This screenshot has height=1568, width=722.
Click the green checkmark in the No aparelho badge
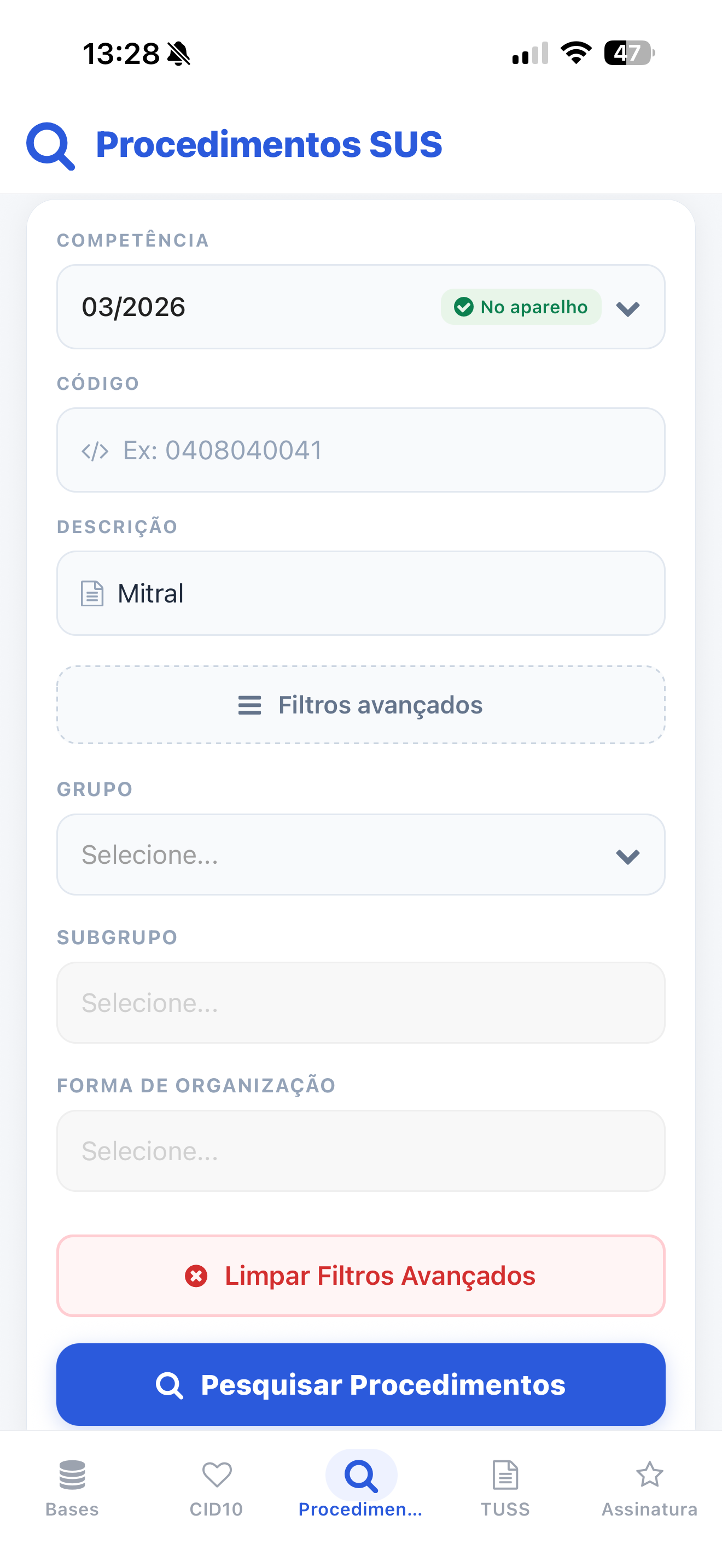coord(464,307)
